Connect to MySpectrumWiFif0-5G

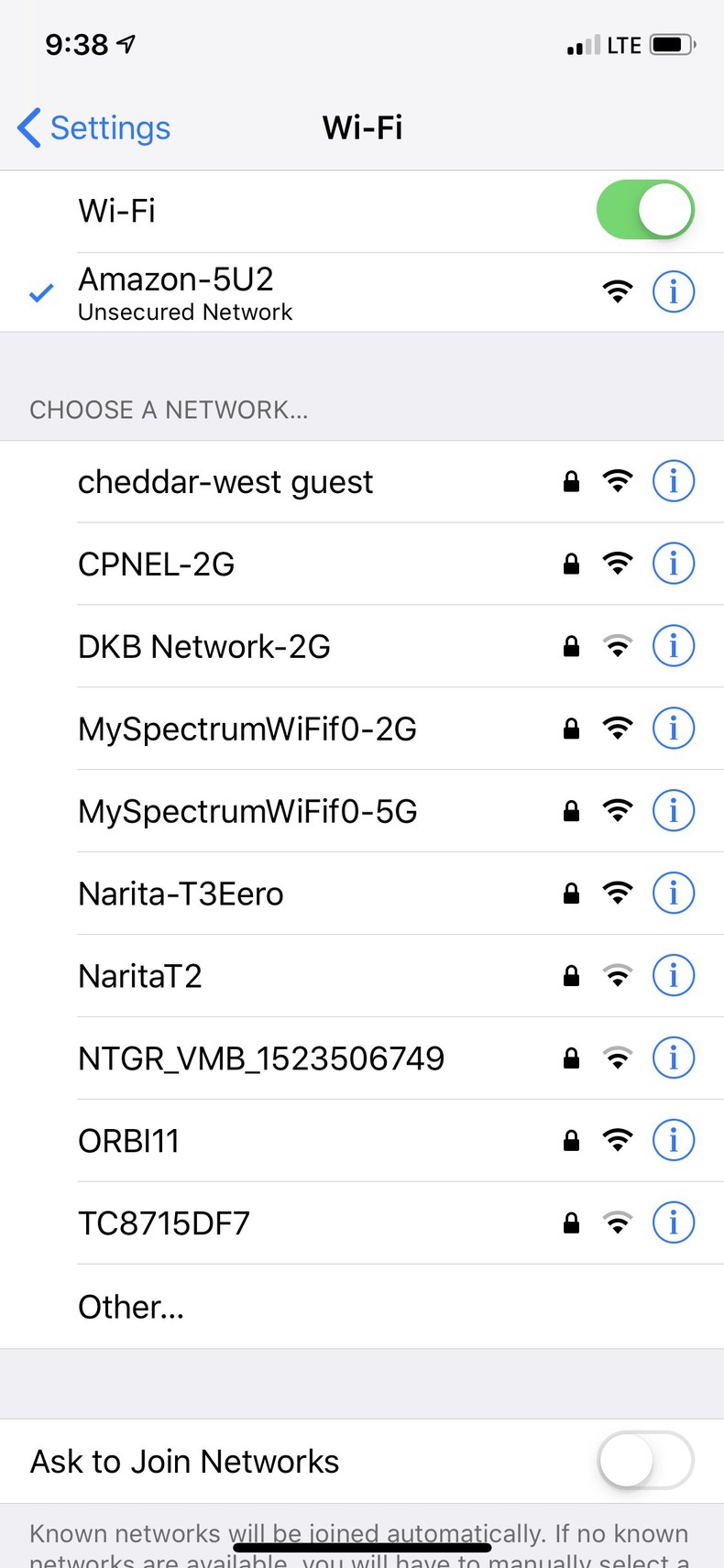[x=247, y=812]
